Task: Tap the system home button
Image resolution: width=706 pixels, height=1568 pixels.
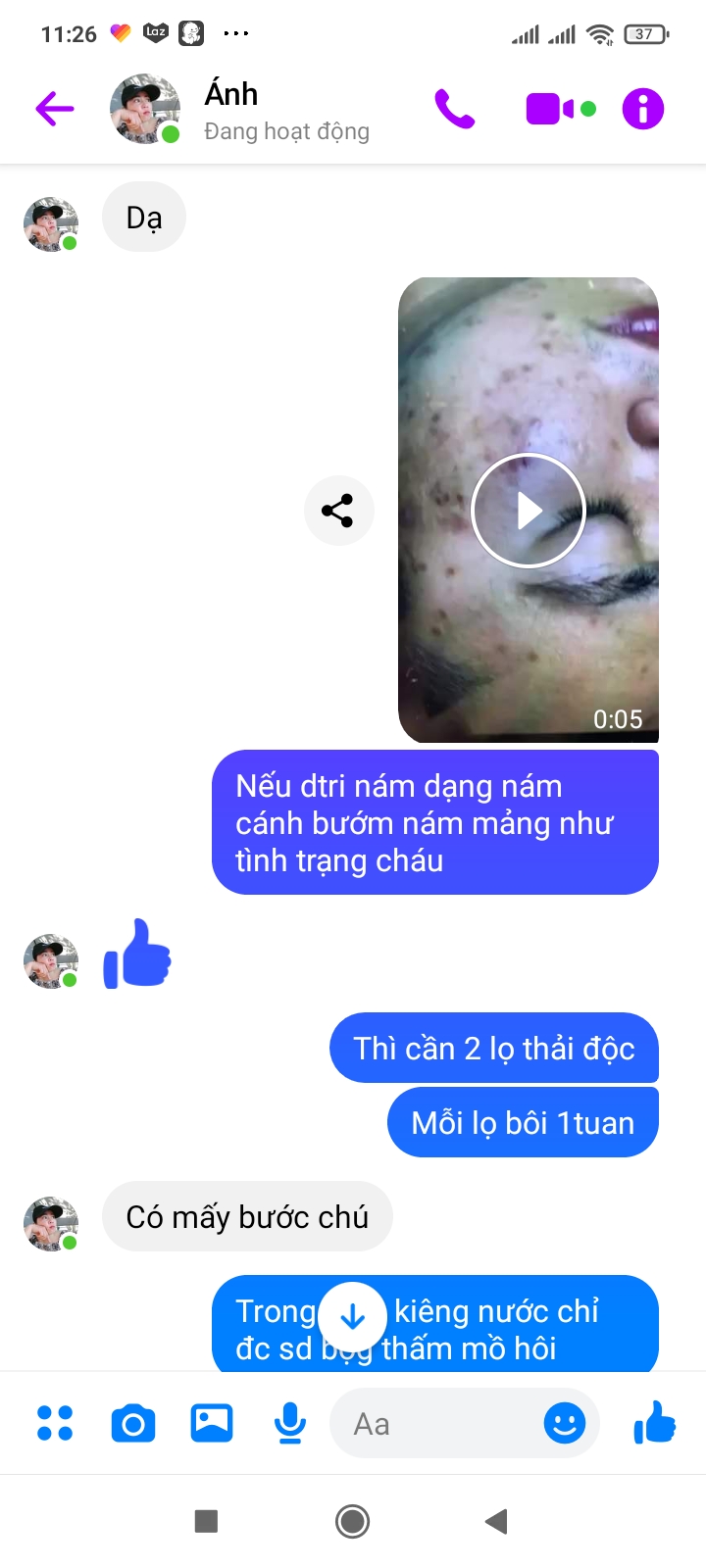Action: pos(353,1521)
